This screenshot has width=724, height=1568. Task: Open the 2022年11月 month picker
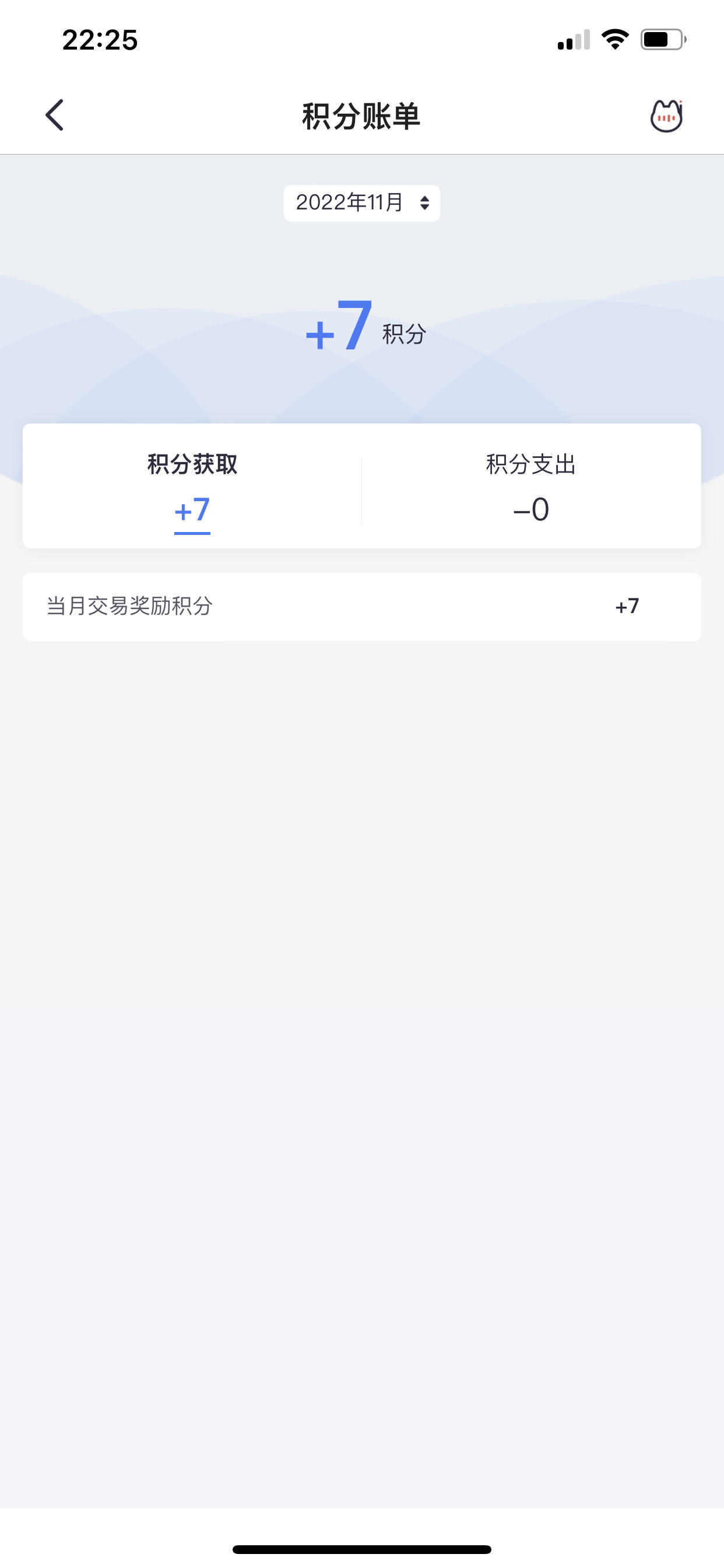coord(362,202)
